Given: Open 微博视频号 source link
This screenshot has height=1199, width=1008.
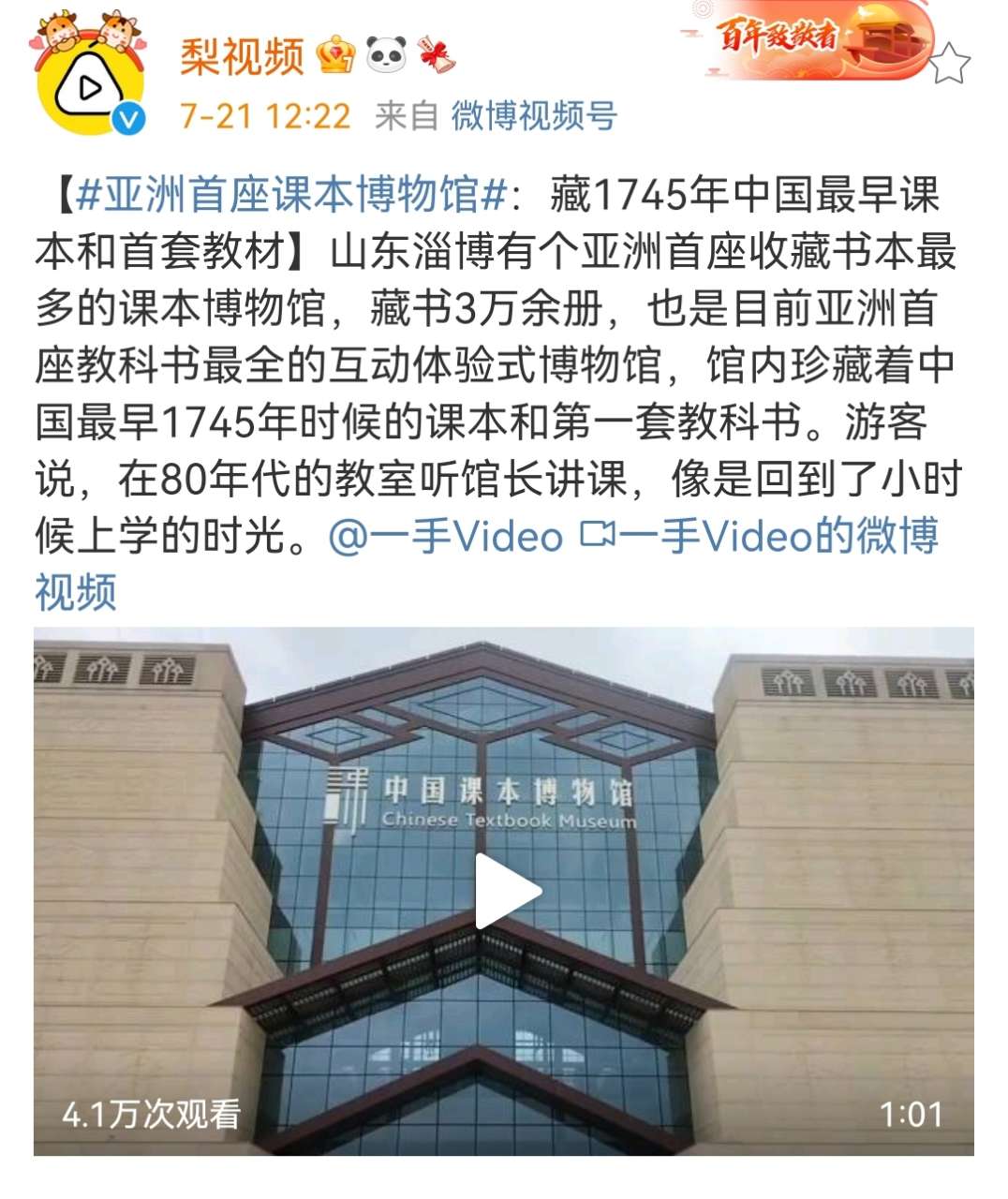Looking at the screenshot, I should 534,116.
